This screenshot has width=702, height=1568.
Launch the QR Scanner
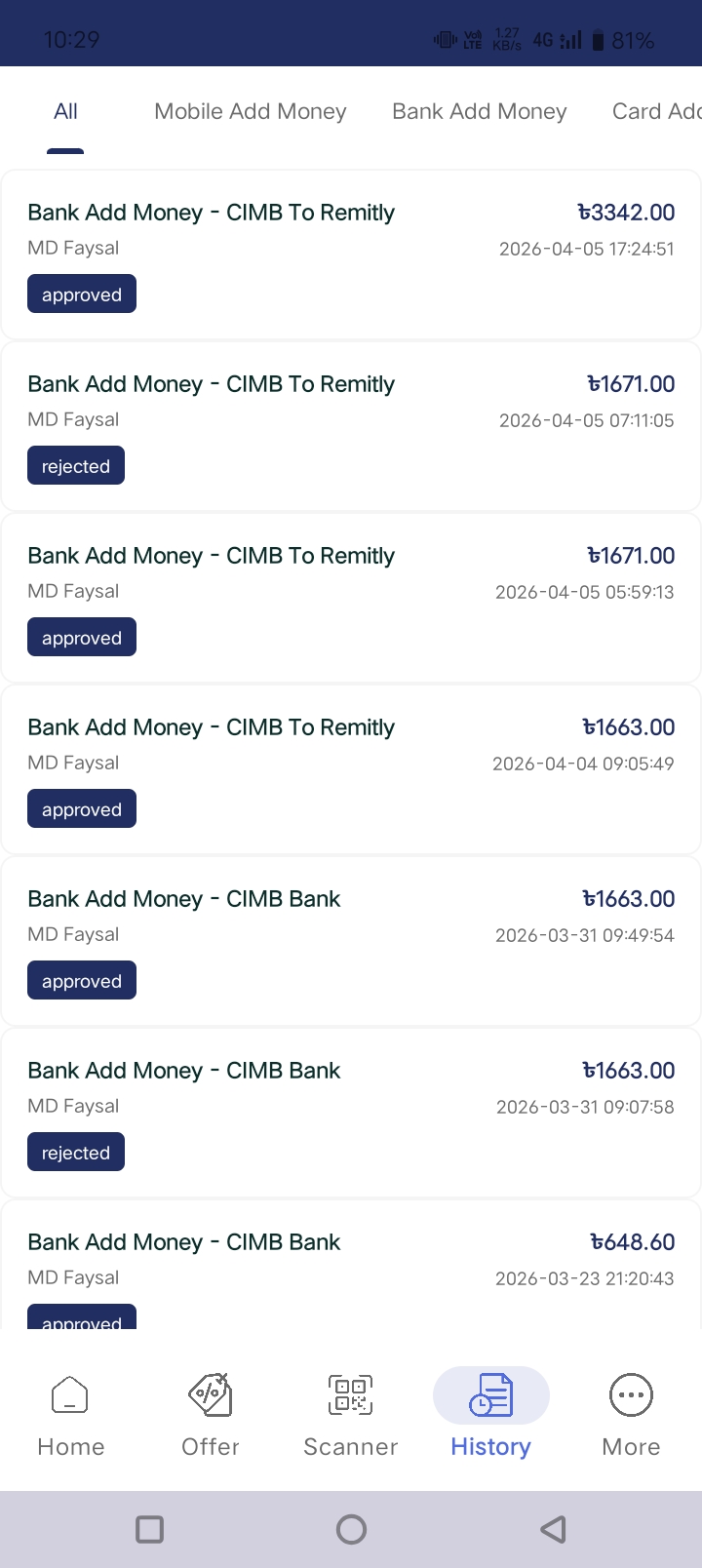(351, 1416)
